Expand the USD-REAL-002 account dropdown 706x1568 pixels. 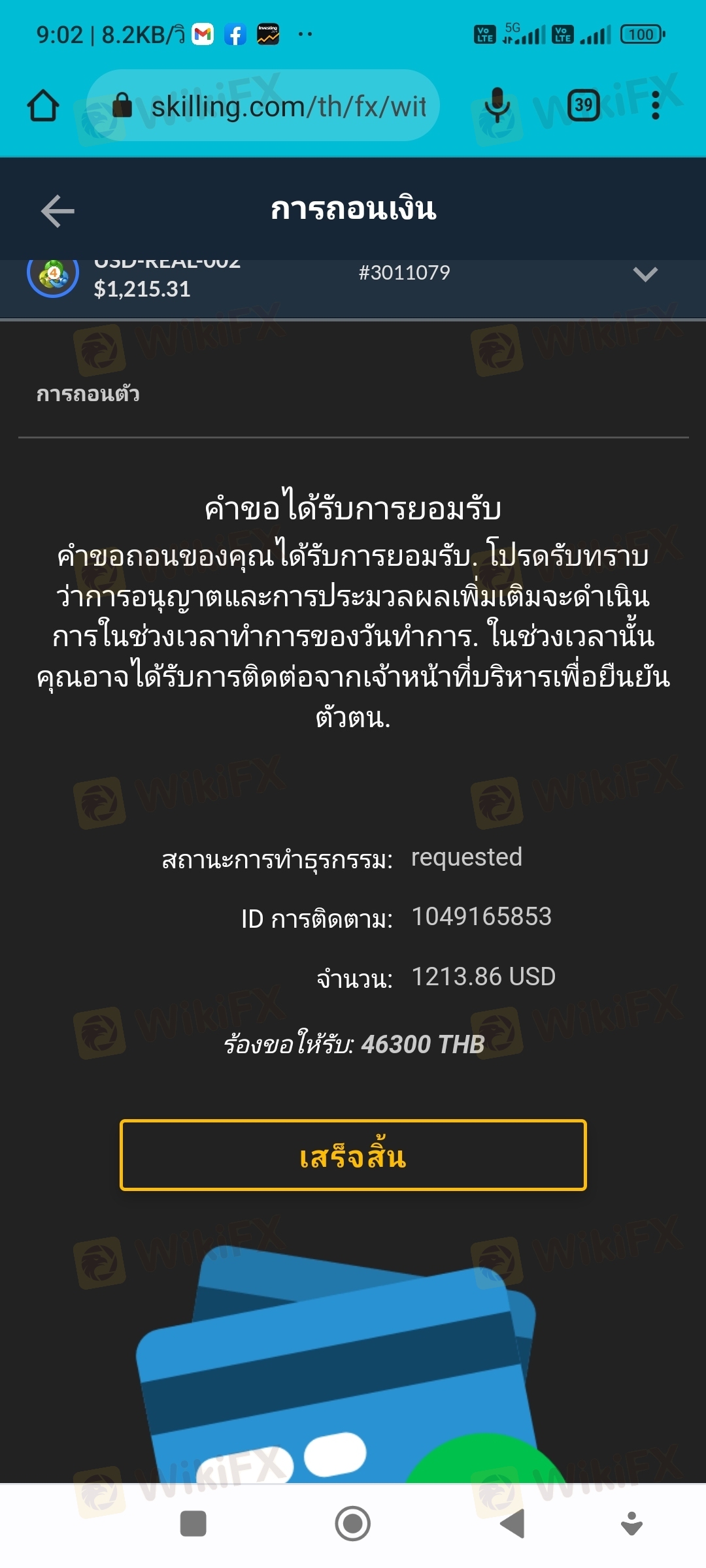645,274
